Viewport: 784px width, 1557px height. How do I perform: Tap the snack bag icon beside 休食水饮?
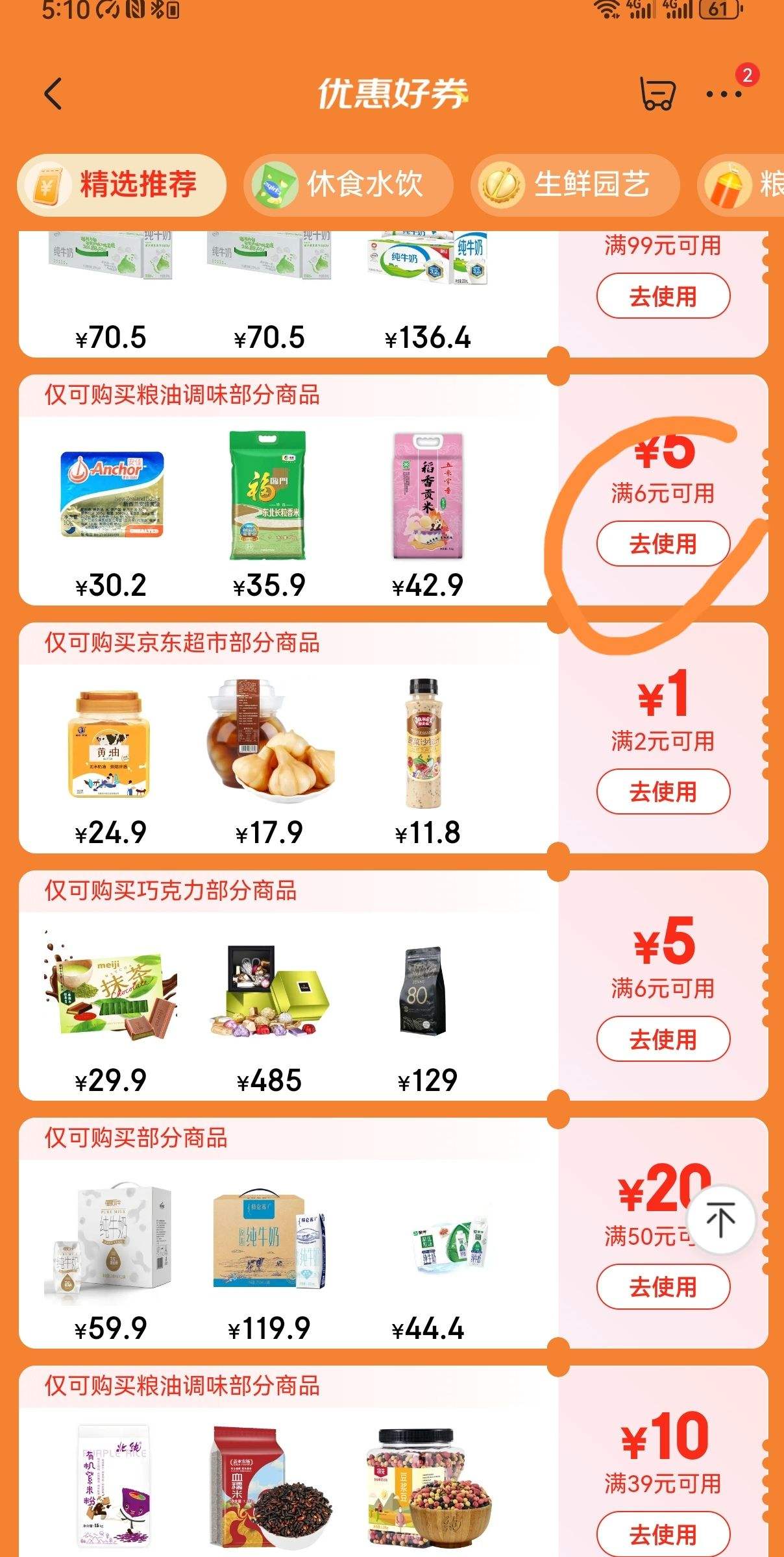[276, 185]
